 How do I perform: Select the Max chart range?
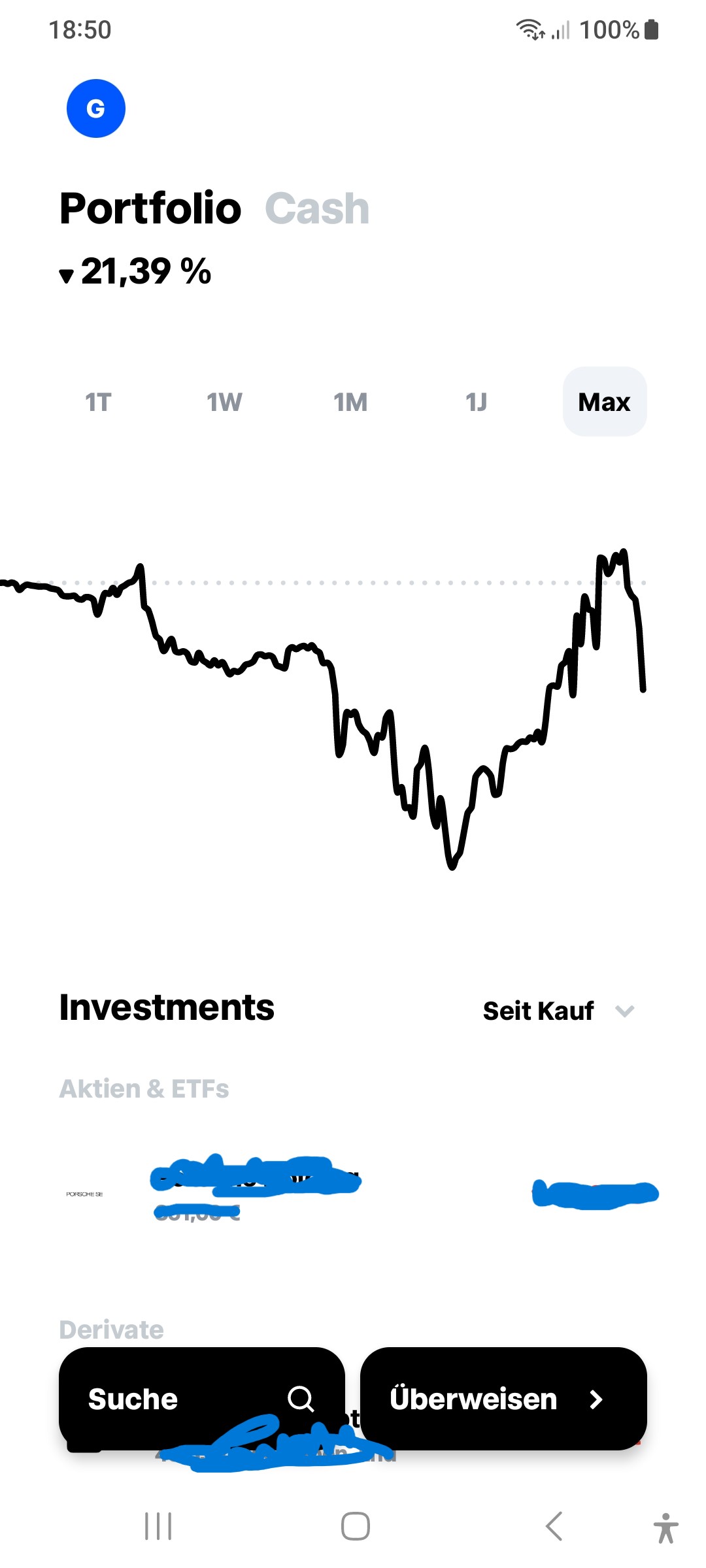click(x=604, y=402)
